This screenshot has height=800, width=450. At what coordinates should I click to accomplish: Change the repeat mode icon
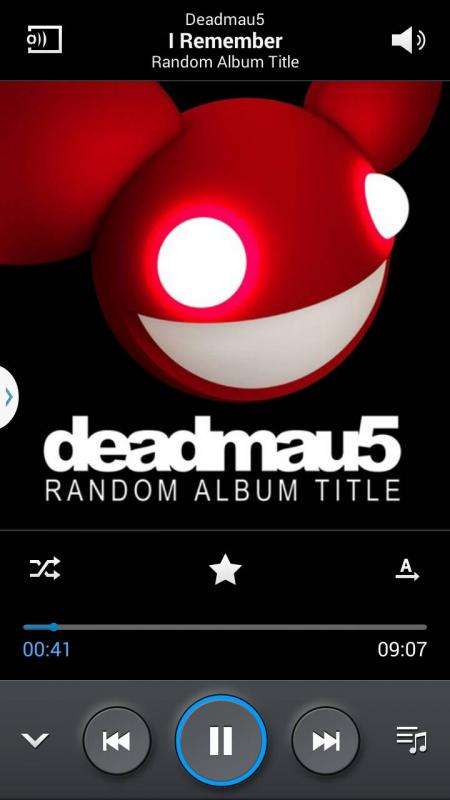[x=407, y=570]
